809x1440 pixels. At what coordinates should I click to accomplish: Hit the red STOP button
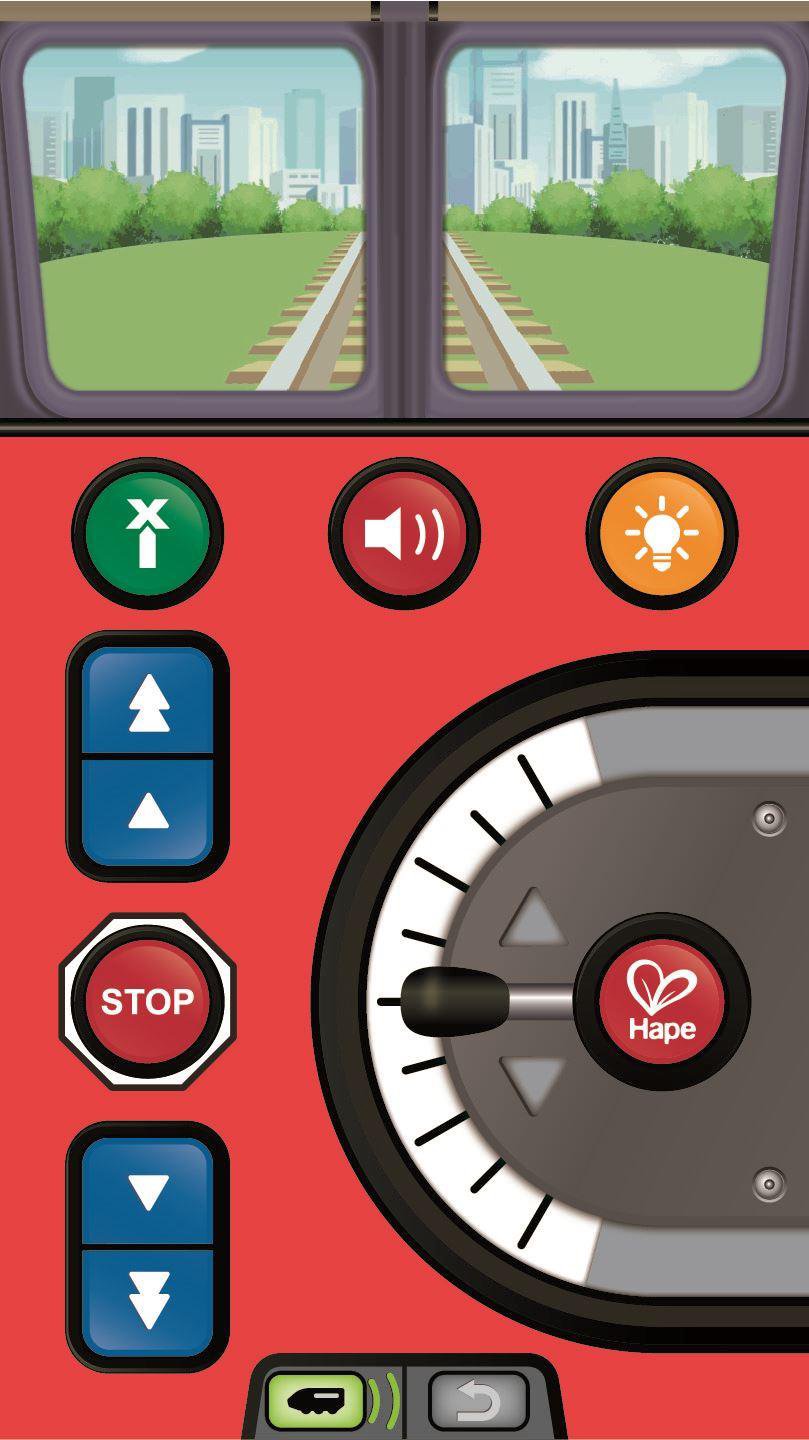coord(148,1001)
